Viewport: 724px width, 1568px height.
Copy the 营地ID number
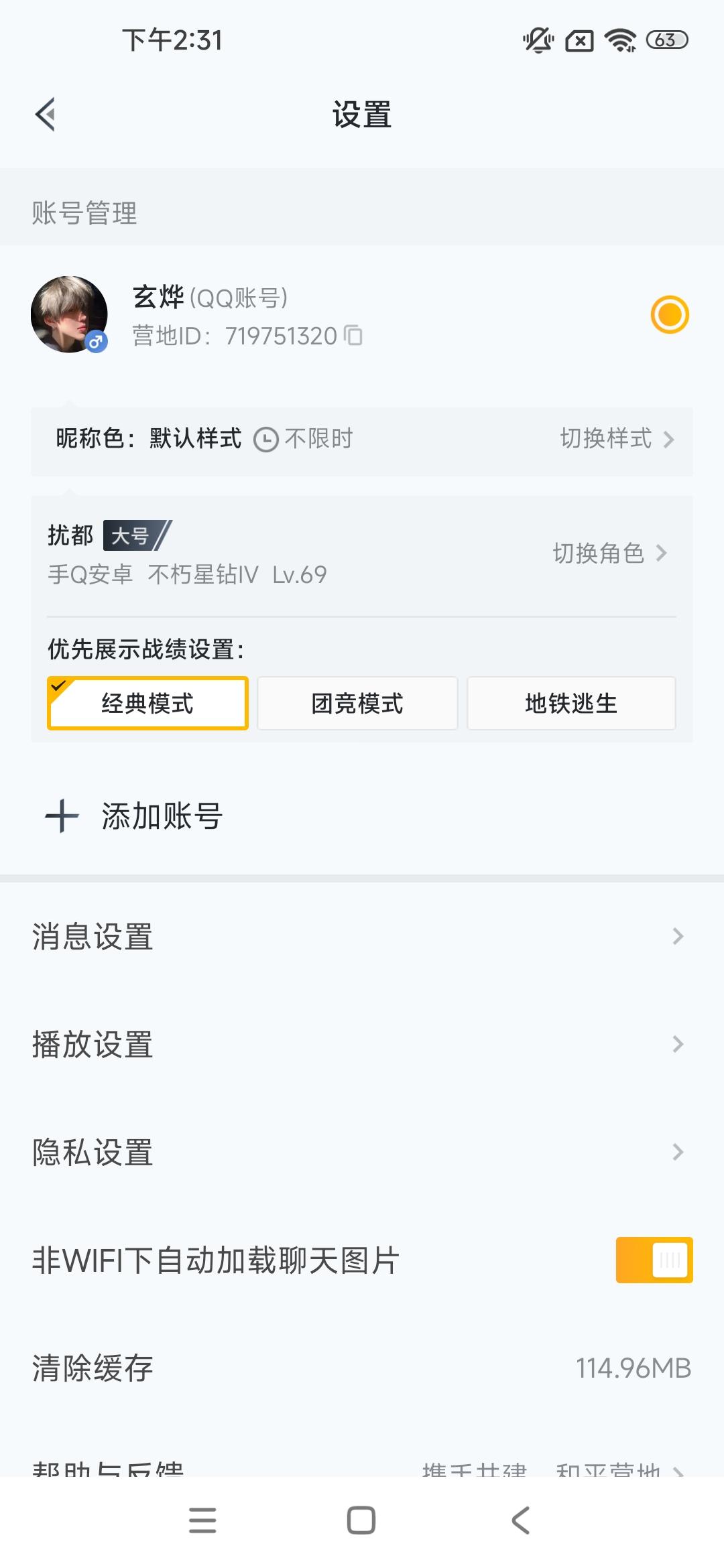pyautogui.click(x=354, y=336)
